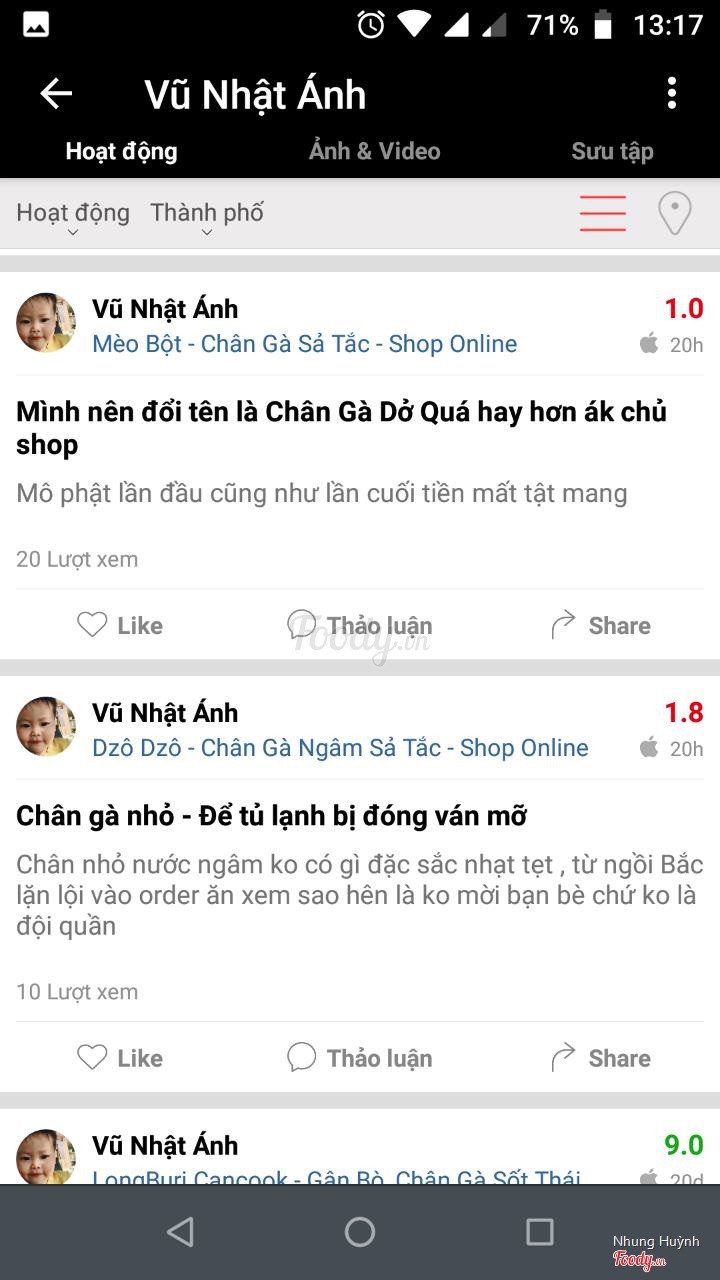Share the Dzô Dzô review
The width and height of the screenshot is (720, 1280).
(600, 1058)
